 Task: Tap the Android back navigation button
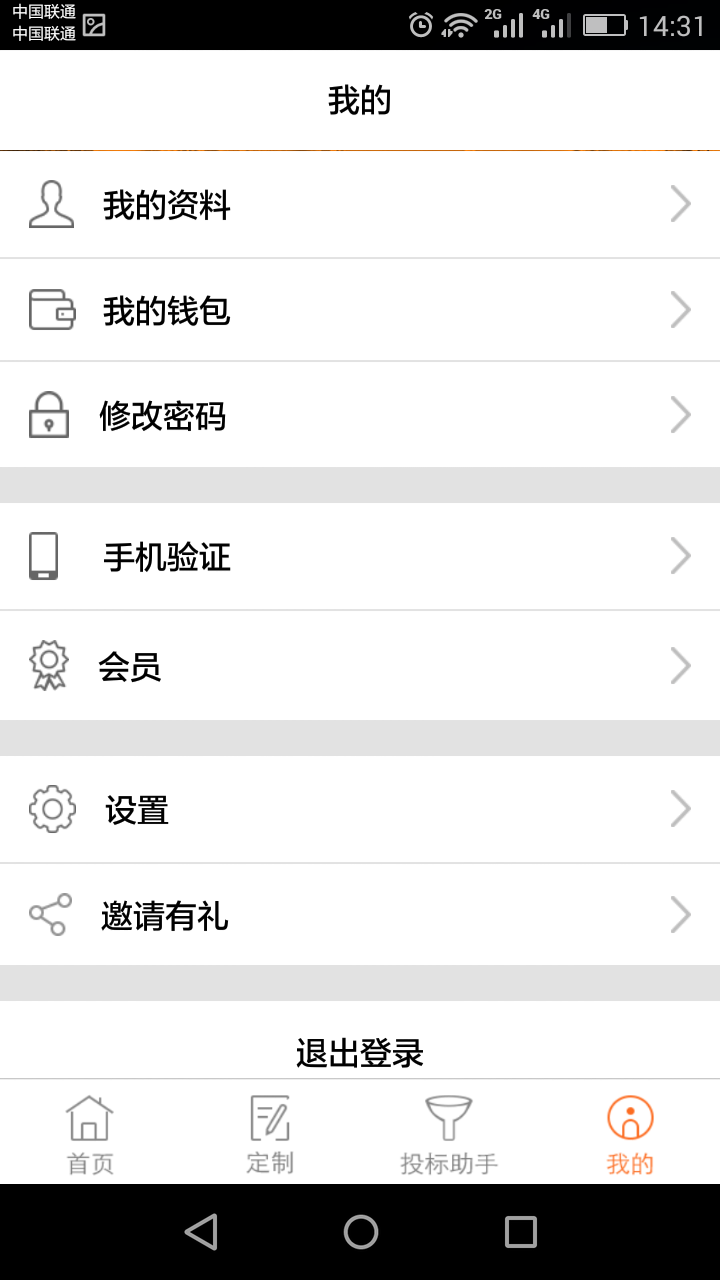click(201, 1232)
